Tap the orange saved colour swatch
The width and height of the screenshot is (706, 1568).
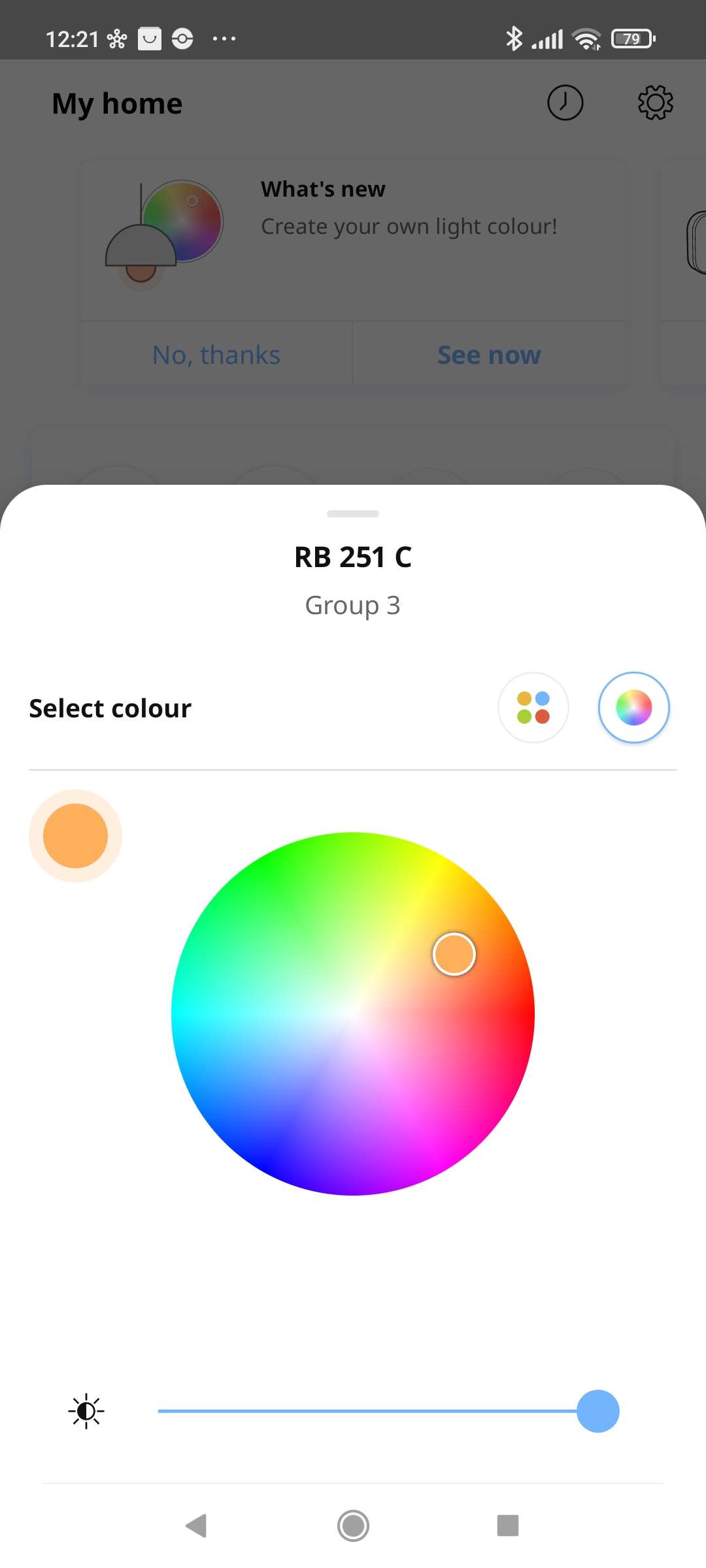75,836
